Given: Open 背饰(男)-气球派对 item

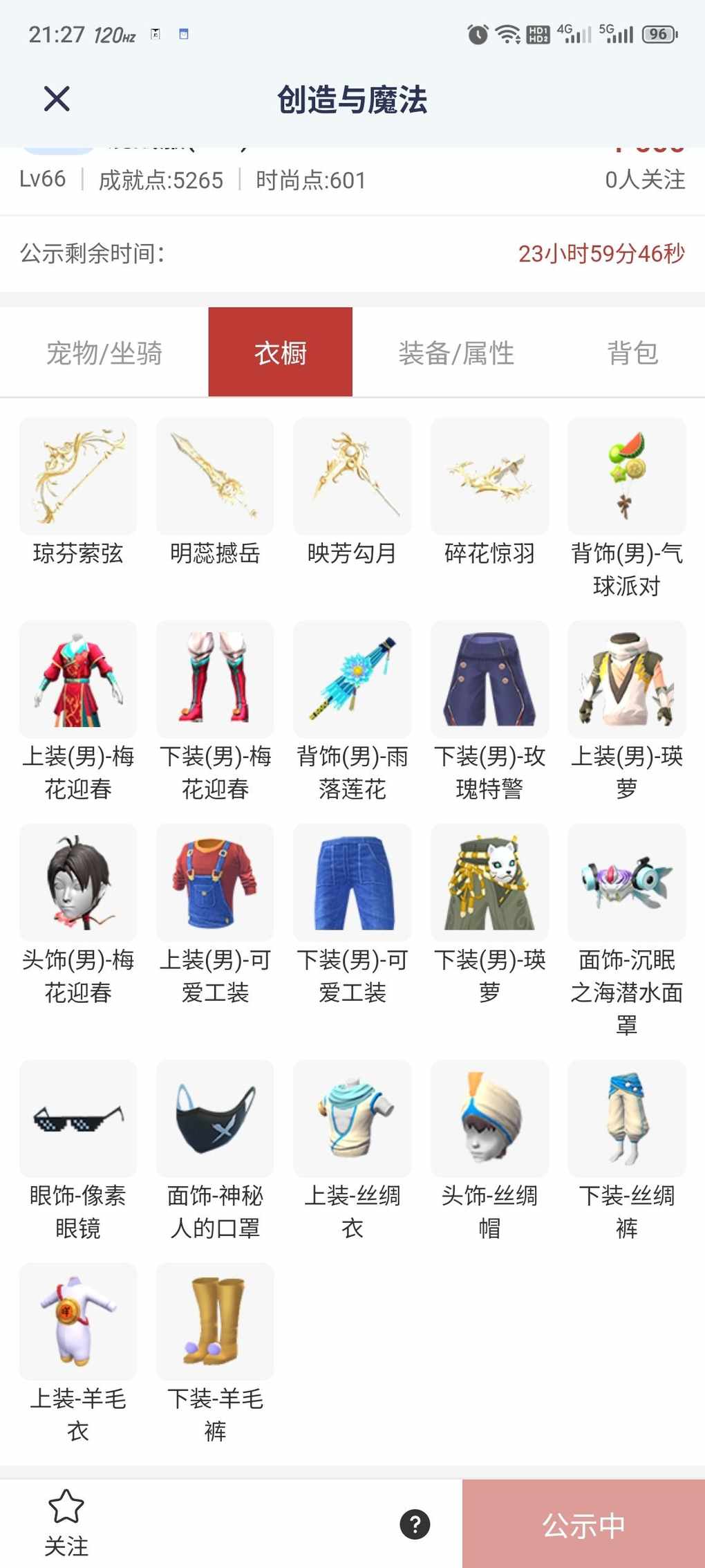Looking at the screenshot, I should tap(626, 477).
